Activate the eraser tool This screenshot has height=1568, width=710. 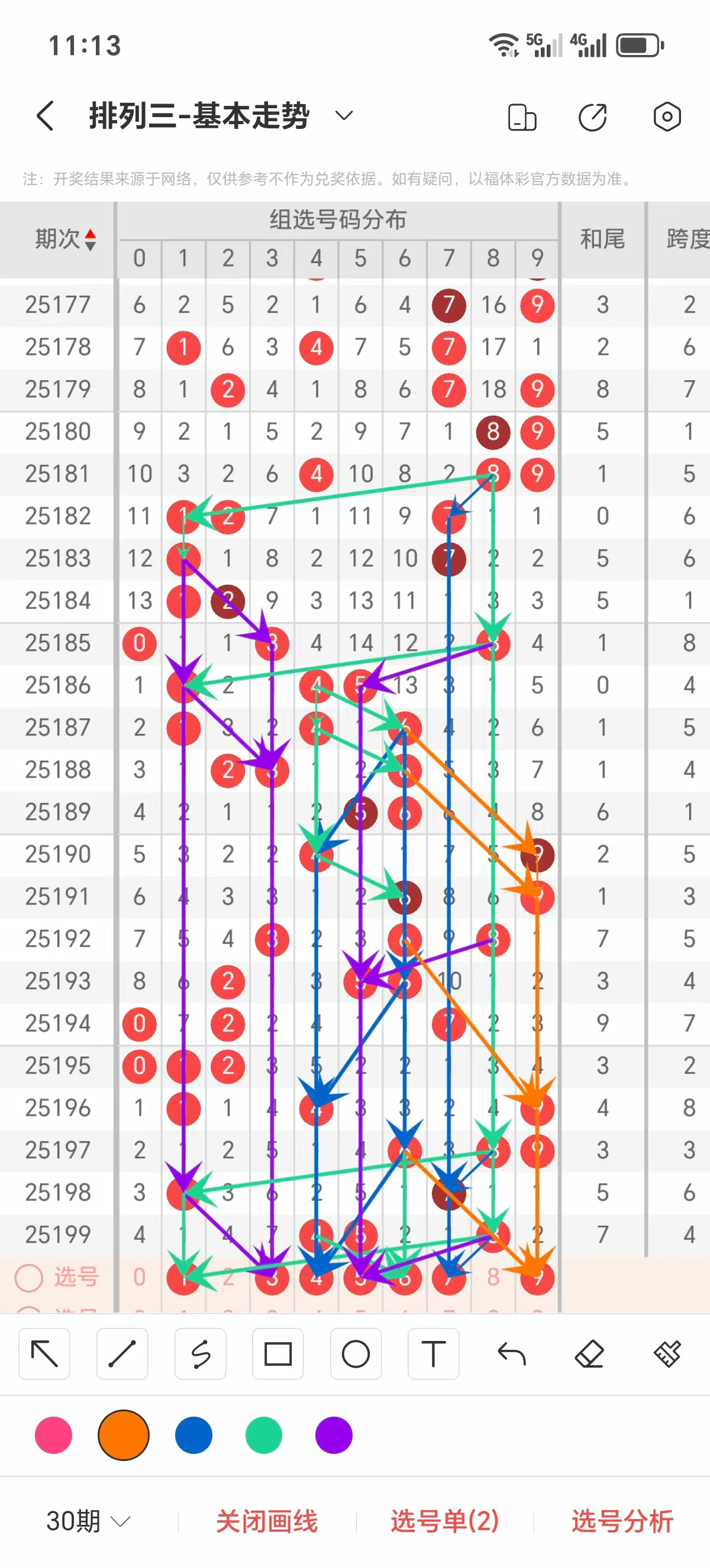[589, 1355]
